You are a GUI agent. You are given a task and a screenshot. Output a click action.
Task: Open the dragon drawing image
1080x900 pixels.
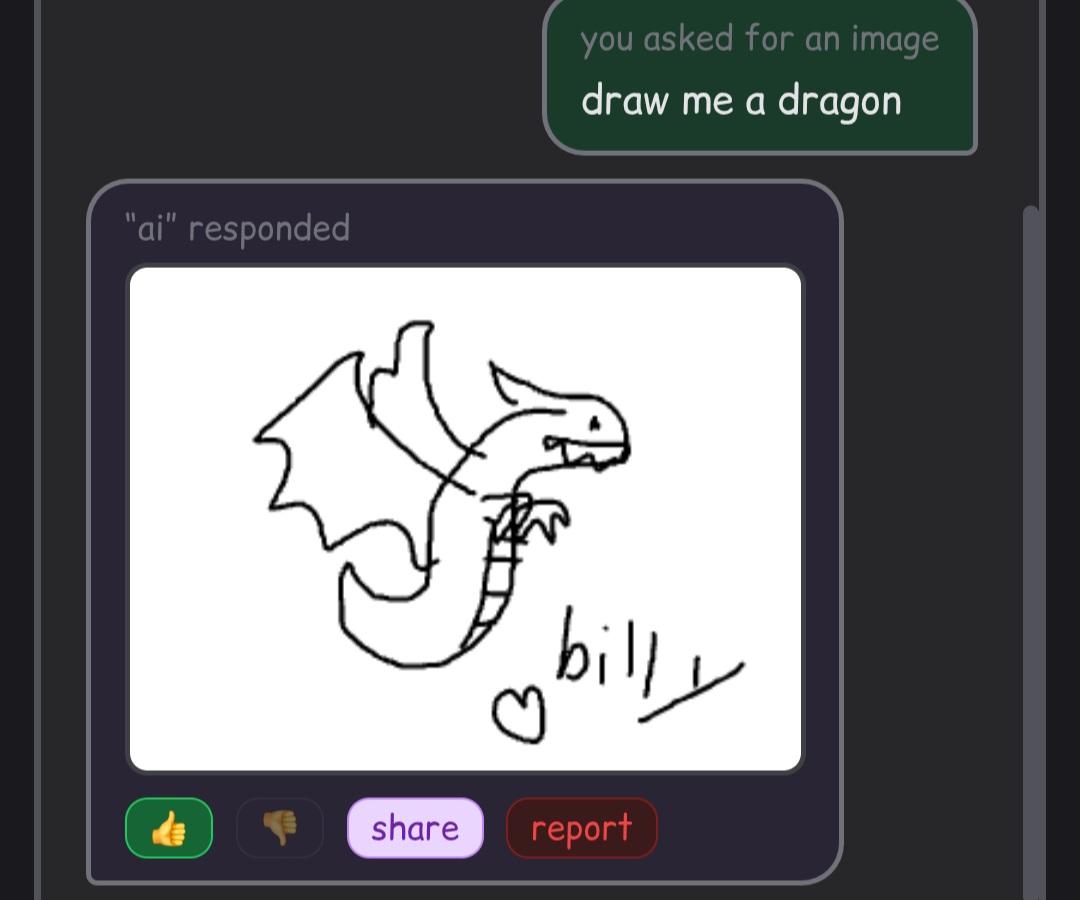click(x=465, y=518)
